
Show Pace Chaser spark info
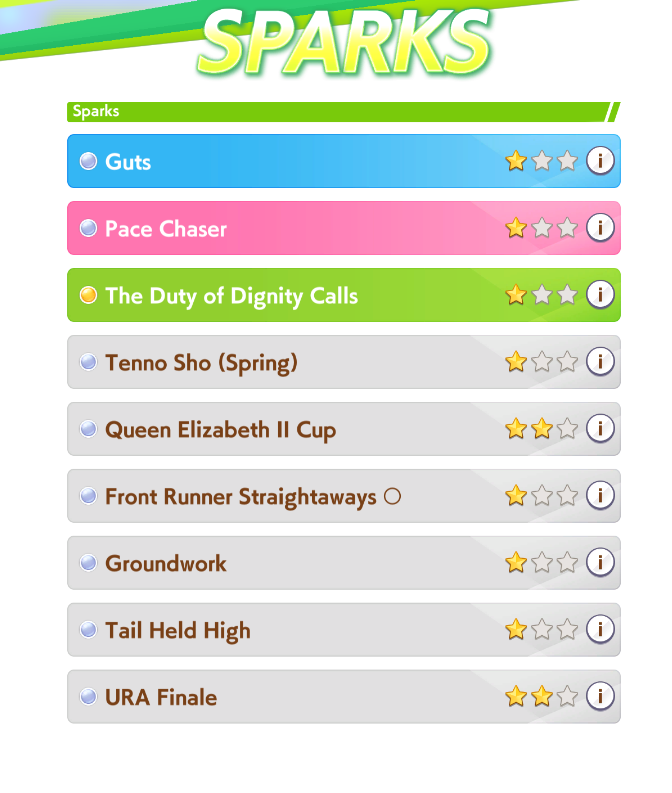(x=600, y=227)
